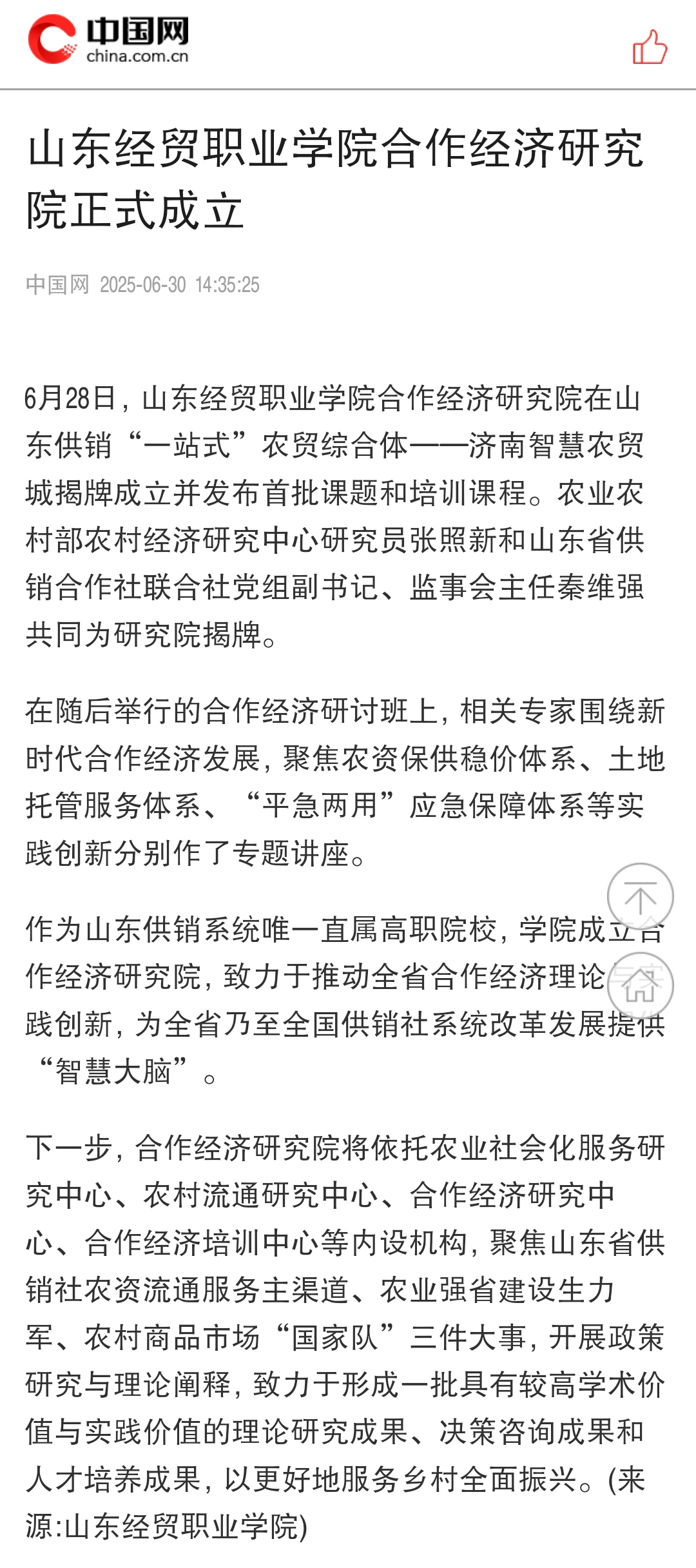This screenshot has height=1568, width=696.
Task: Tap the floating back-to-top arrow button
Action: click(640, 897)
